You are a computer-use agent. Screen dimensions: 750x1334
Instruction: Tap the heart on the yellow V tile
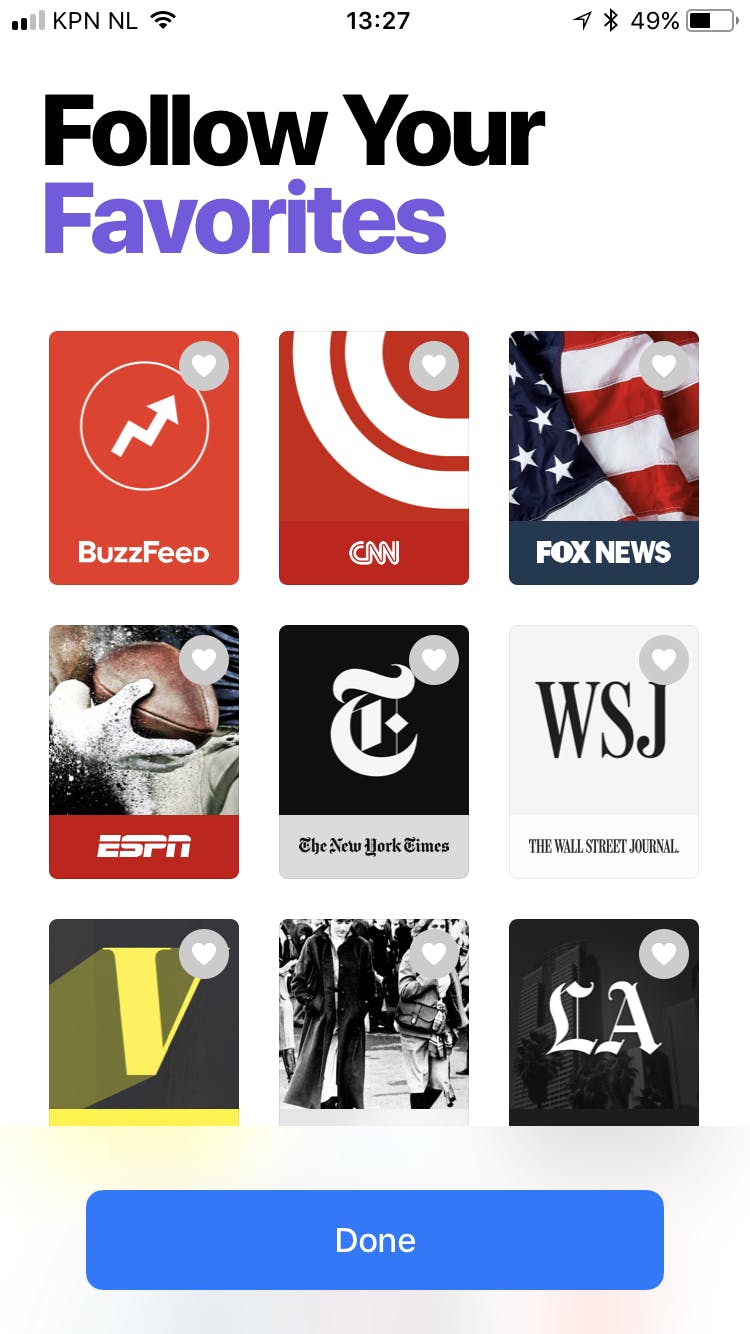click(204, 954)
